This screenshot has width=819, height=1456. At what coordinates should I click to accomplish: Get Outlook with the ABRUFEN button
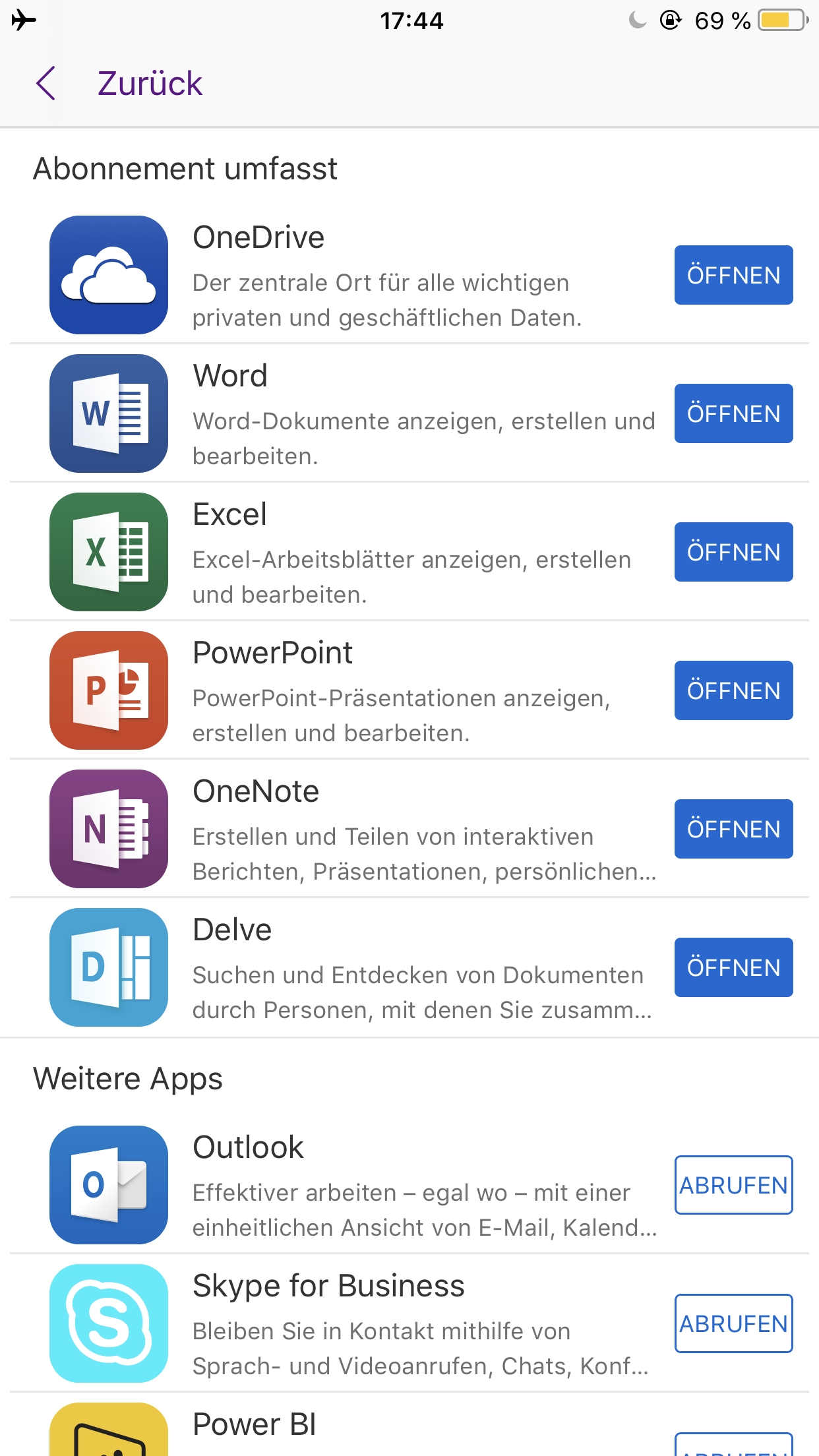[733, 1185]
